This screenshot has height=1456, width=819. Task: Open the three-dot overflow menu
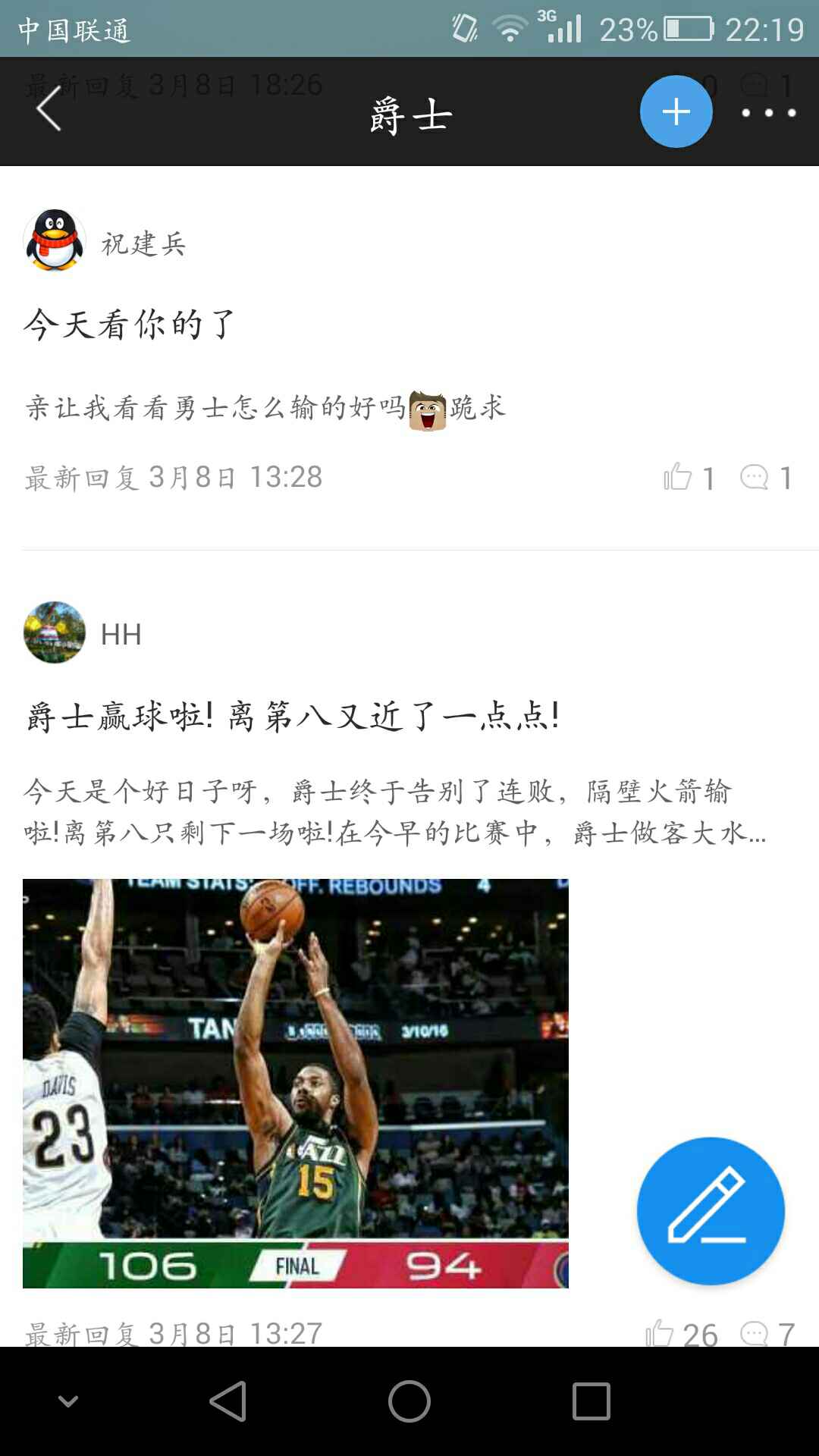tap(768, 112)
